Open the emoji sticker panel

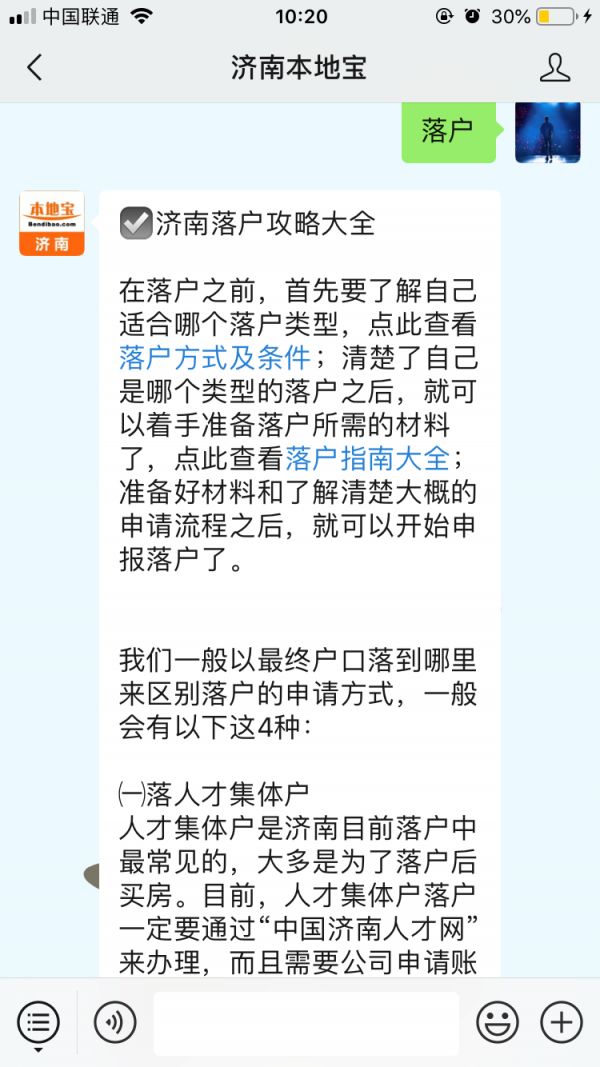[x=497, y=1022]
